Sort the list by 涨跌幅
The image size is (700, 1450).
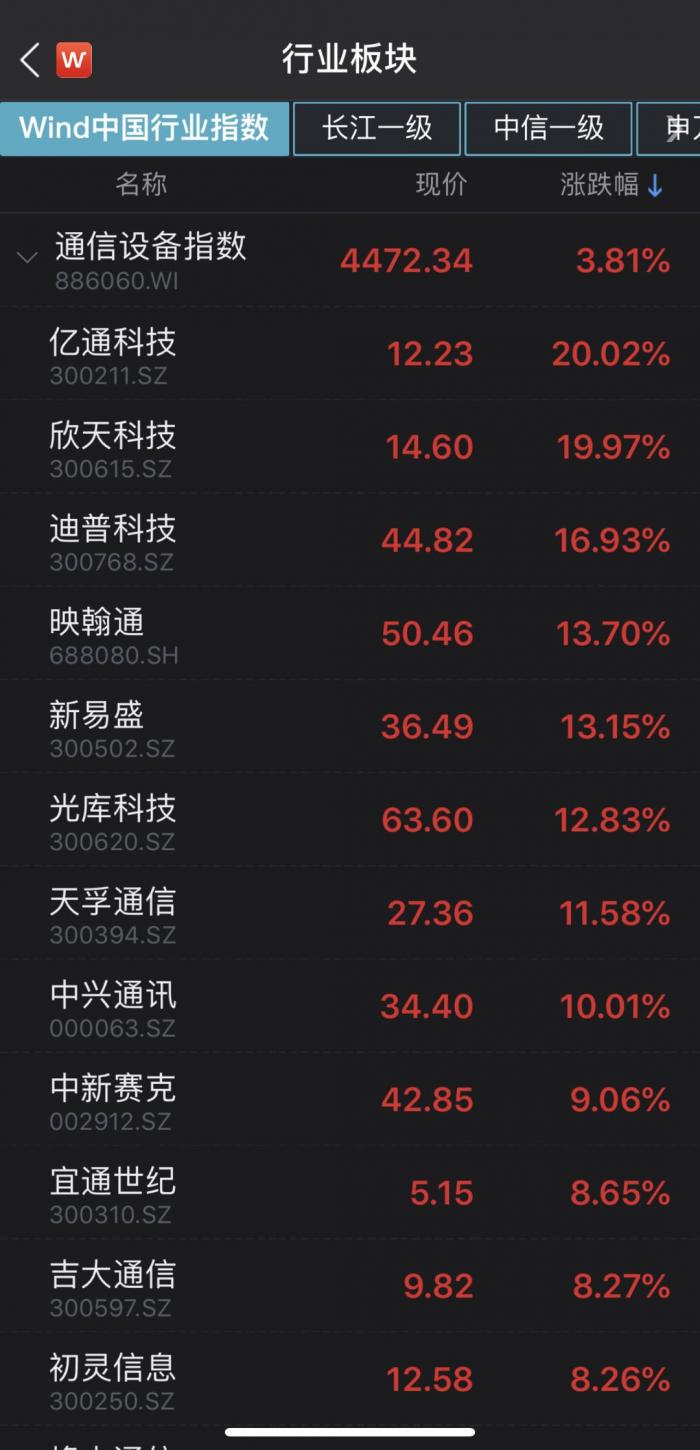pyautogui.click(x=611, y=185)
